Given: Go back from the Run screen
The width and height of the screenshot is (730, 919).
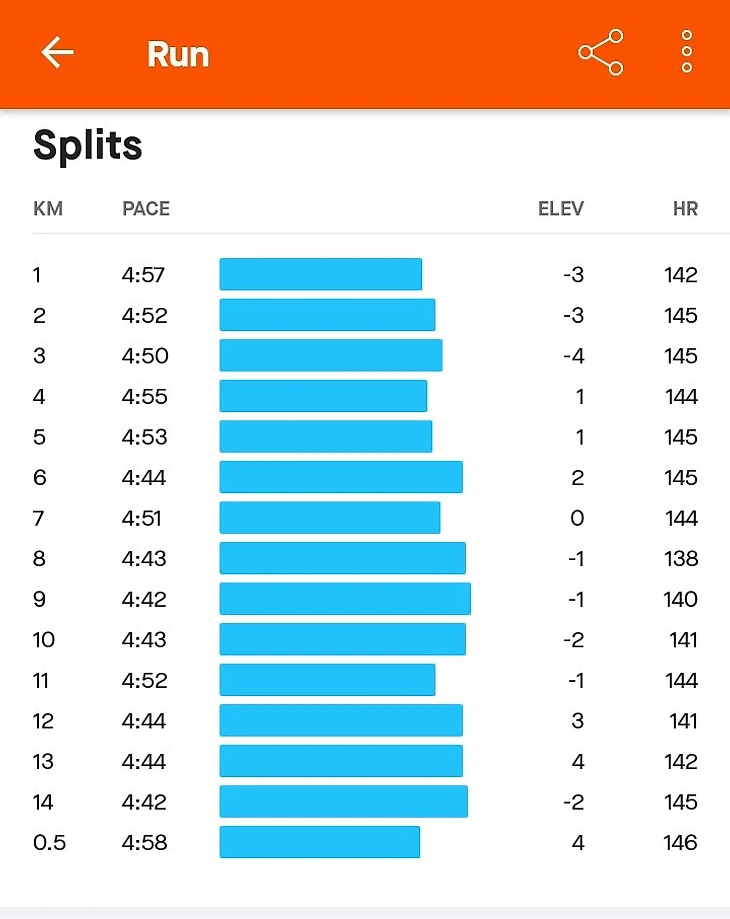Looking at the screenshot, I should click(x=57, y=53).
